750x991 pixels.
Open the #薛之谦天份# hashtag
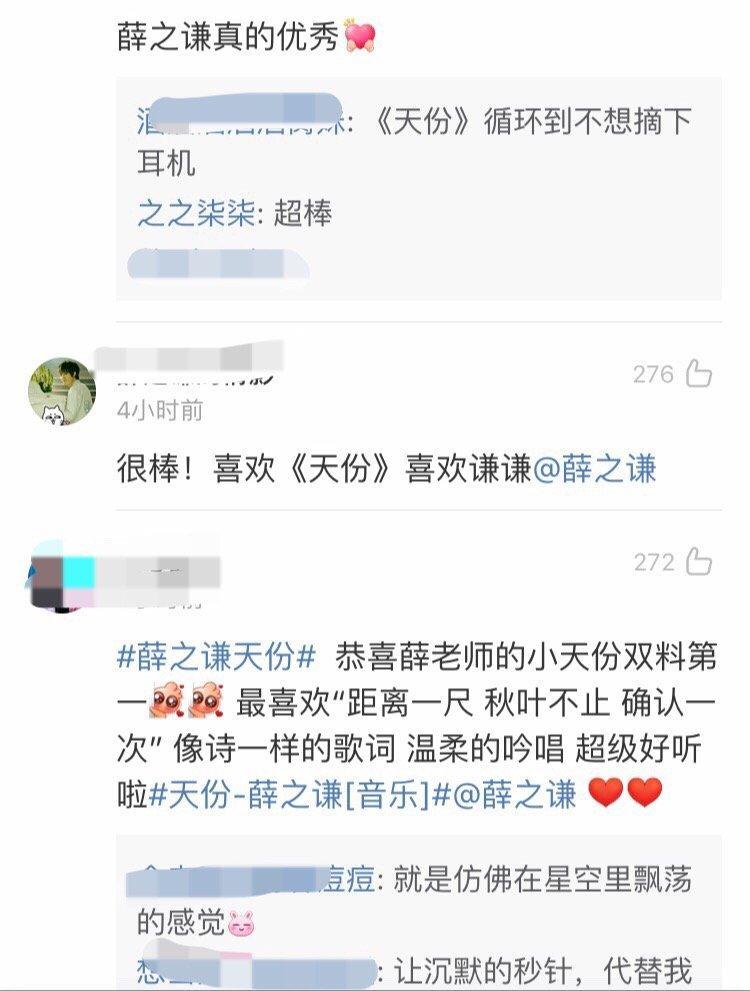217,657
